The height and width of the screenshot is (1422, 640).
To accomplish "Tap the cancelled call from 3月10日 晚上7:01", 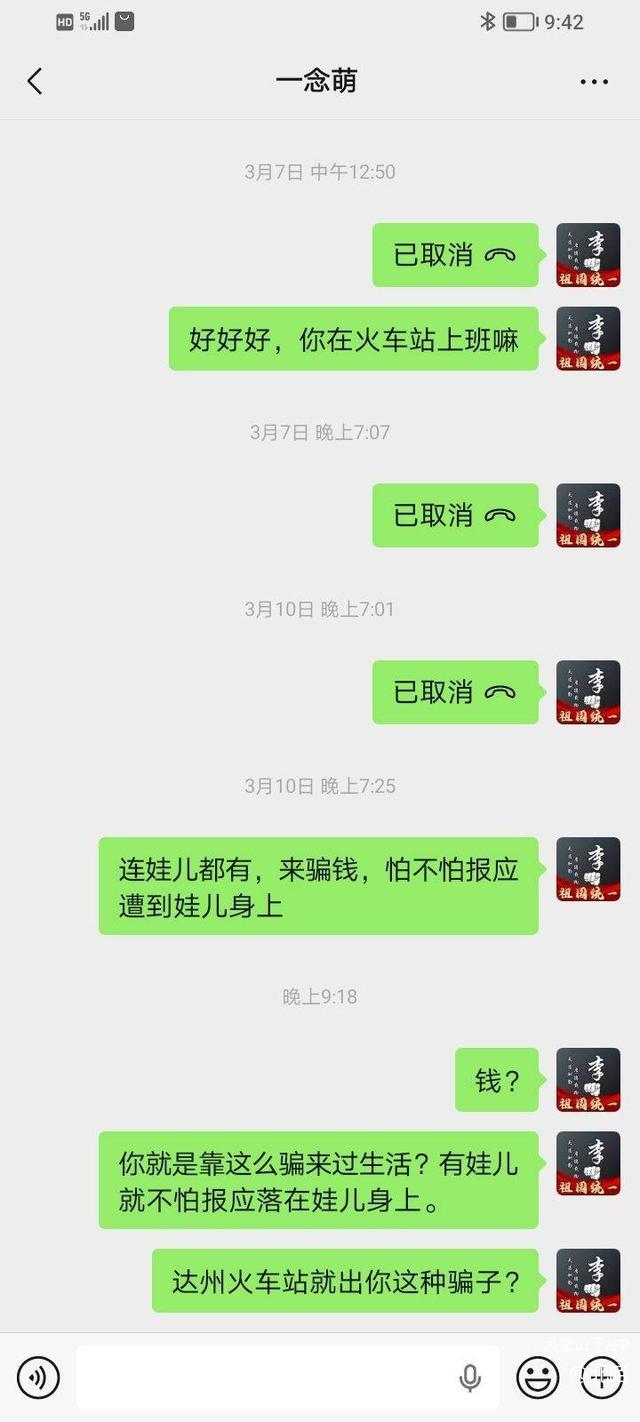I will (455, 692).
